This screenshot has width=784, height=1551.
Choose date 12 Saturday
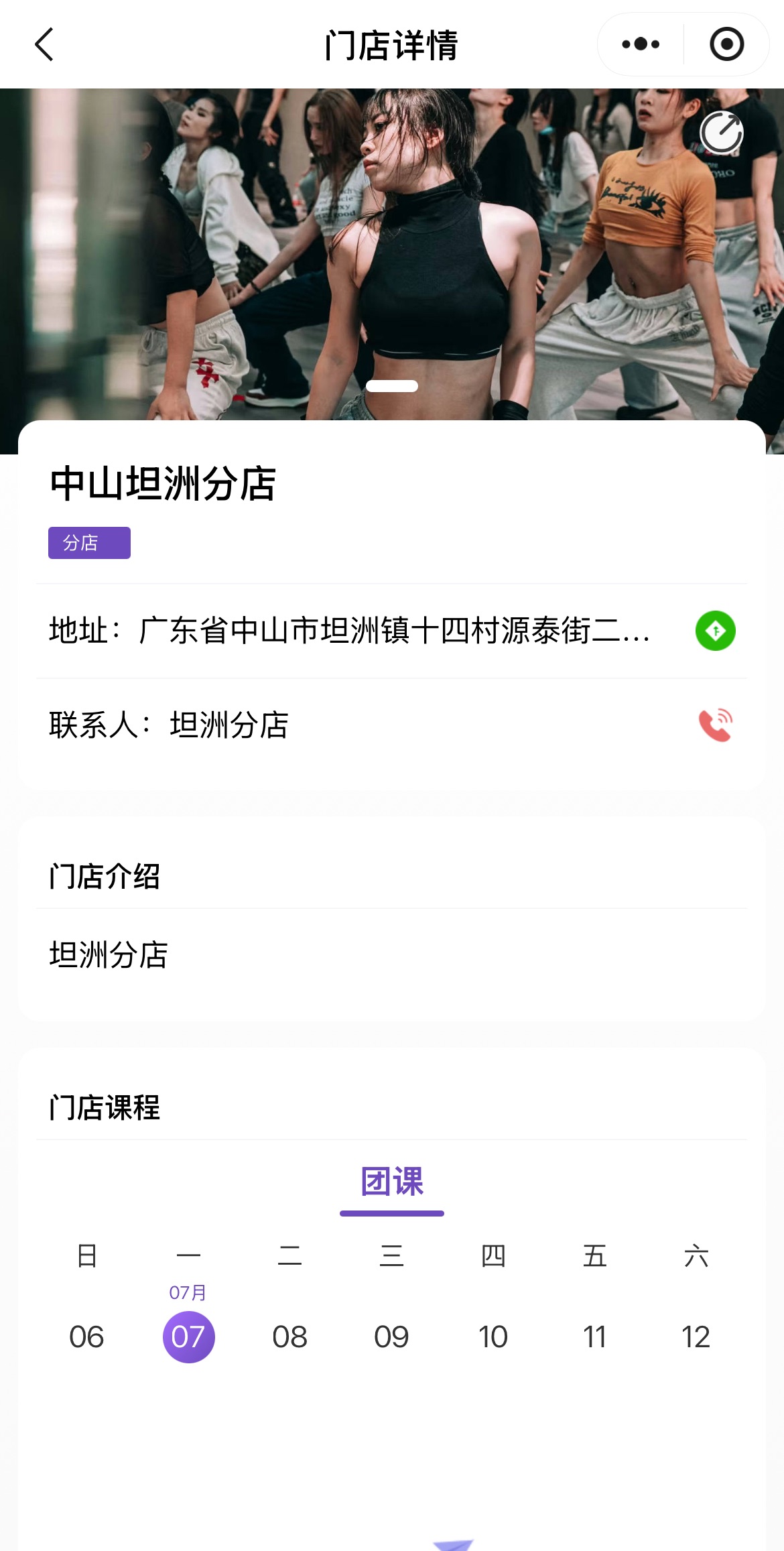[696, 1337]
